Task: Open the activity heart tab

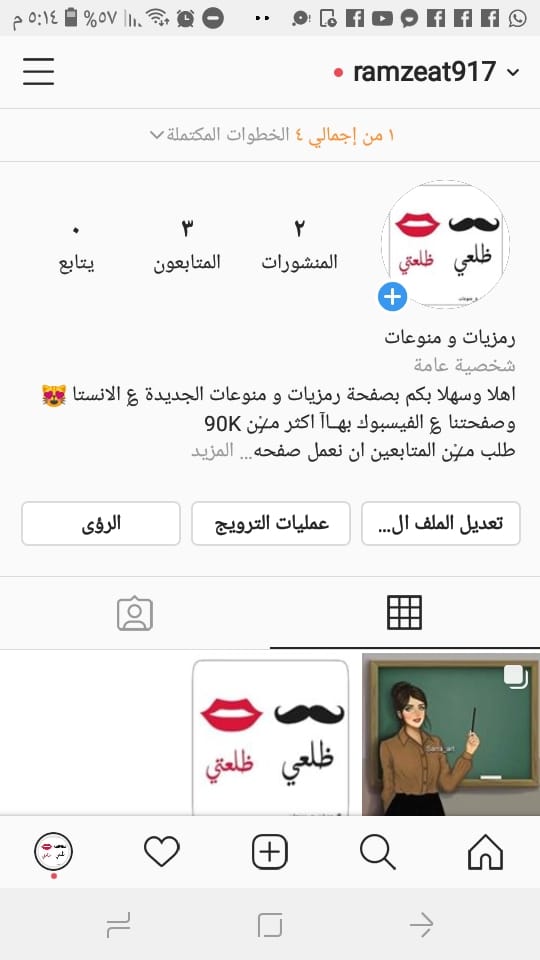Action: (162, 852)
